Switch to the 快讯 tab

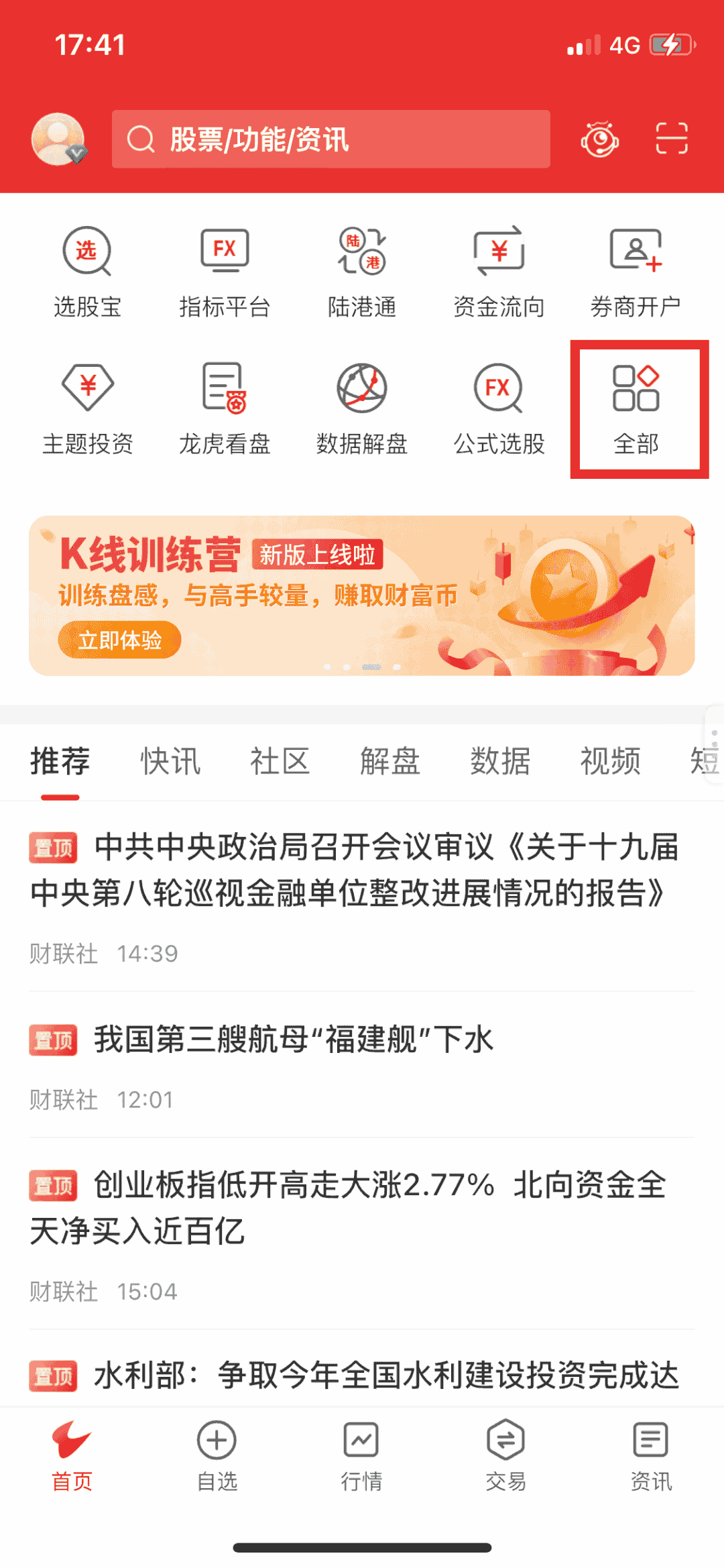coord(170,762)
